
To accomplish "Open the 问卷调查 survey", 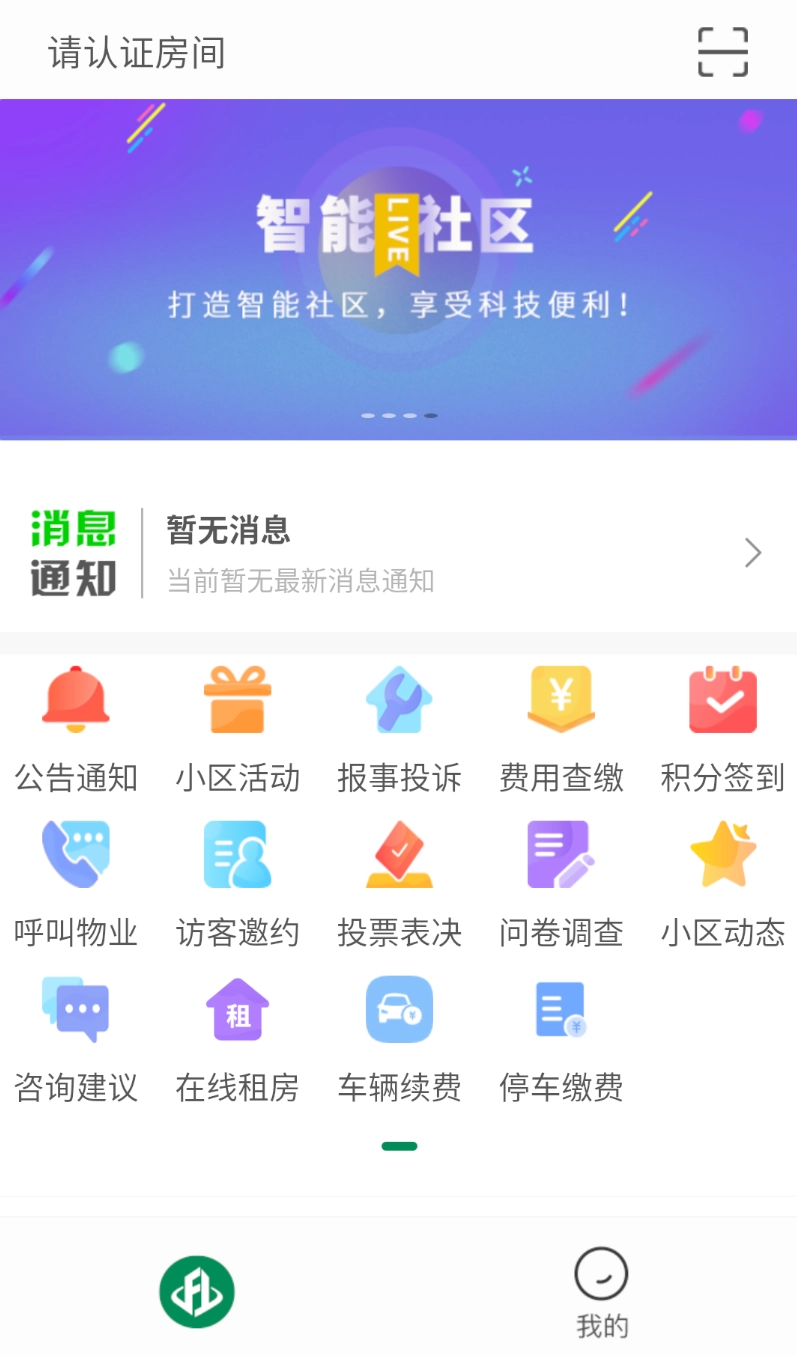I will (561, 885).
